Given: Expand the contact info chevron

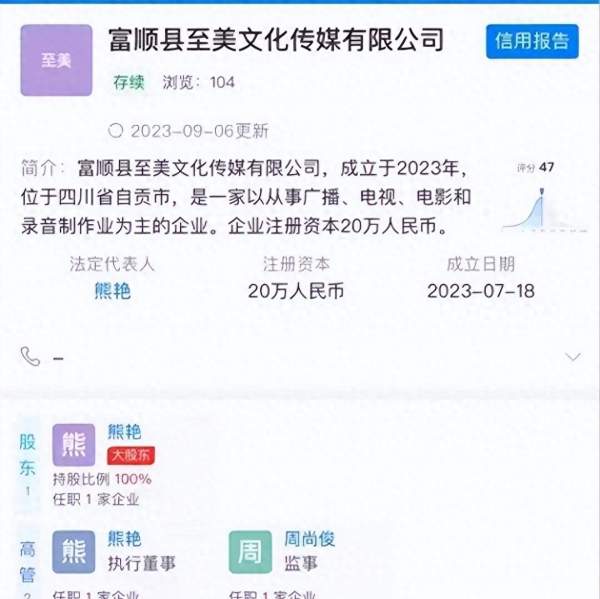Looking at the screenshot, I should 573,357.
